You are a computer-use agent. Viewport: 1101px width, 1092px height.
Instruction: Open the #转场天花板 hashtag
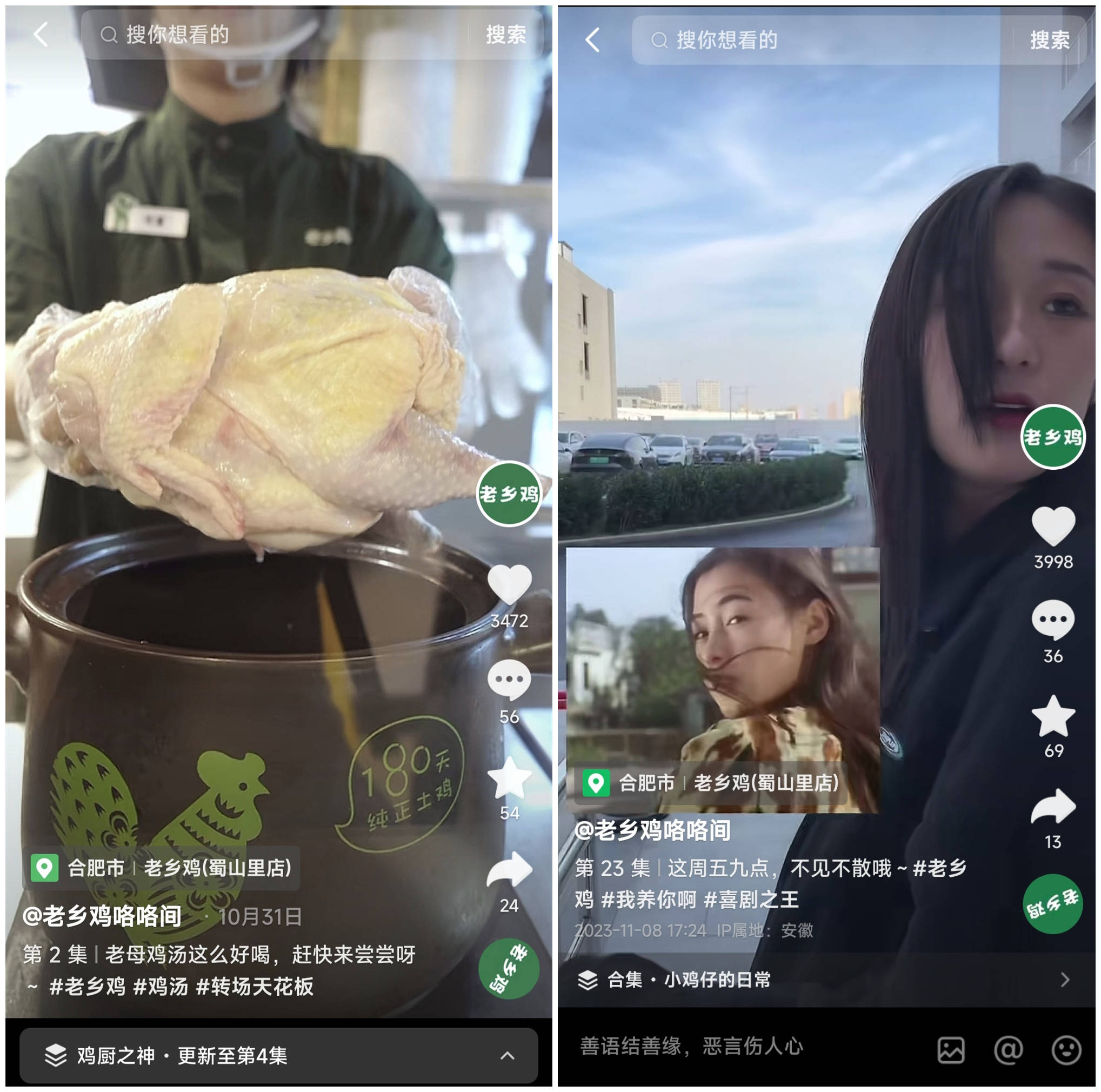(x=255, y=987)
